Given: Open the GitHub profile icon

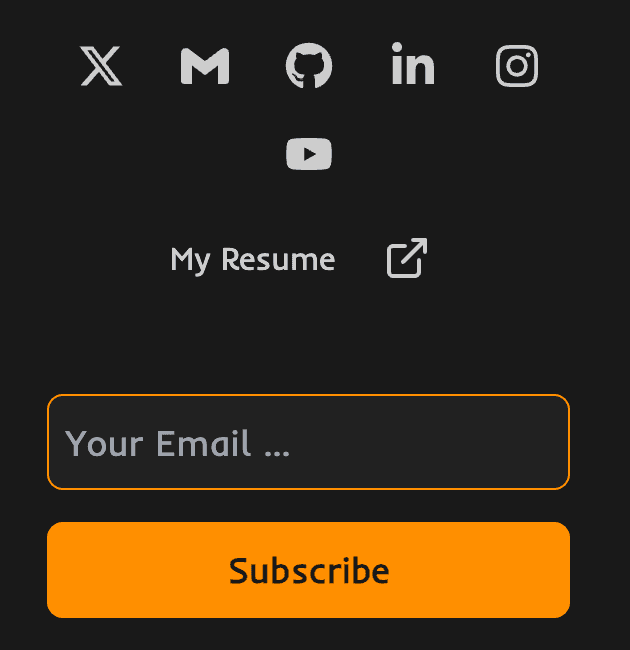Looking at the screenshot, I should click(x=309, y=67).
